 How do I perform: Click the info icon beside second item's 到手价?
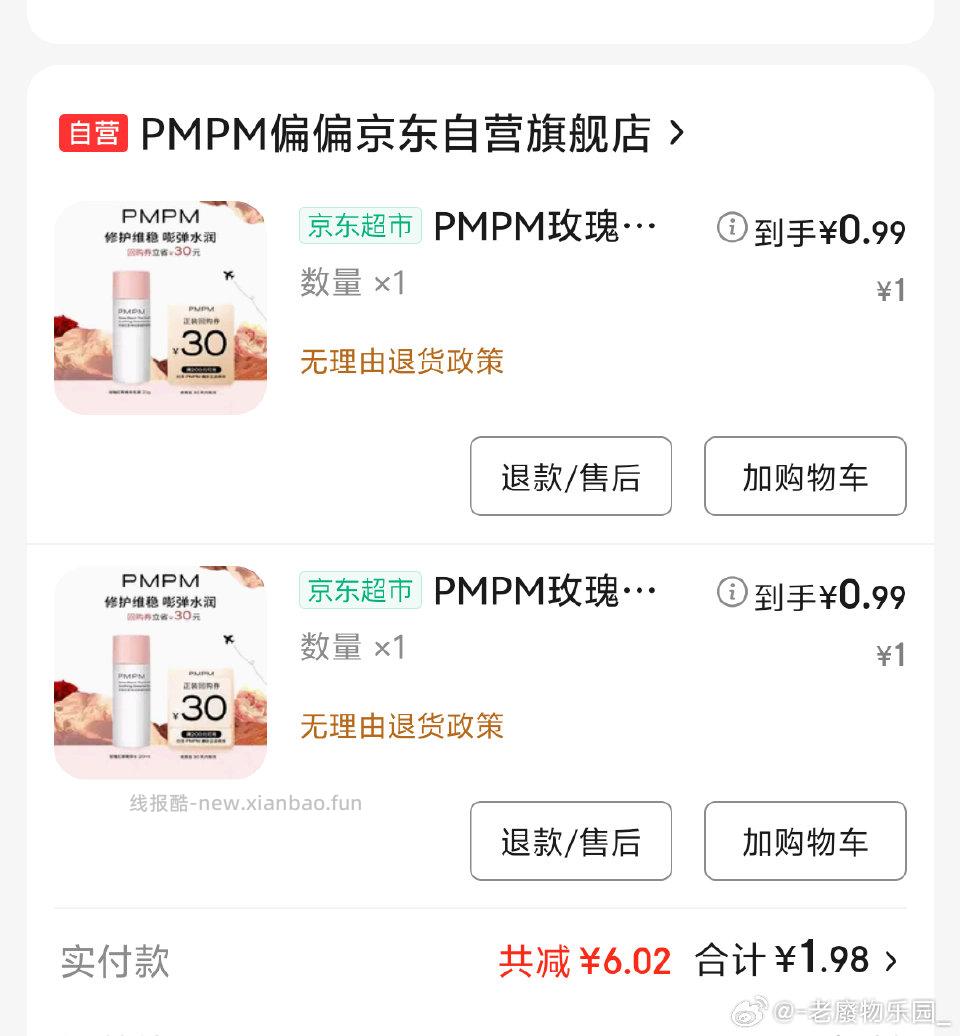tap(733, 594)
